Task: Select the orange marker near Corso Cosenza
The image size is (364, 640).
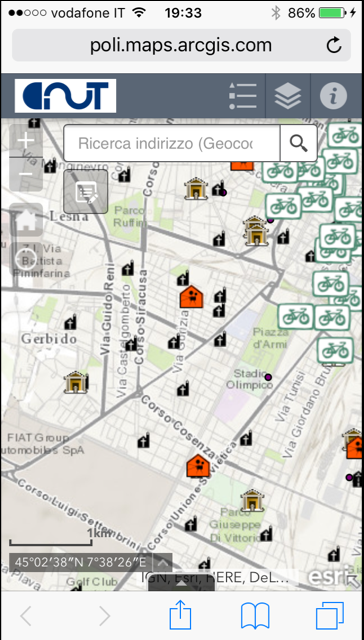Action: [198, 466]
